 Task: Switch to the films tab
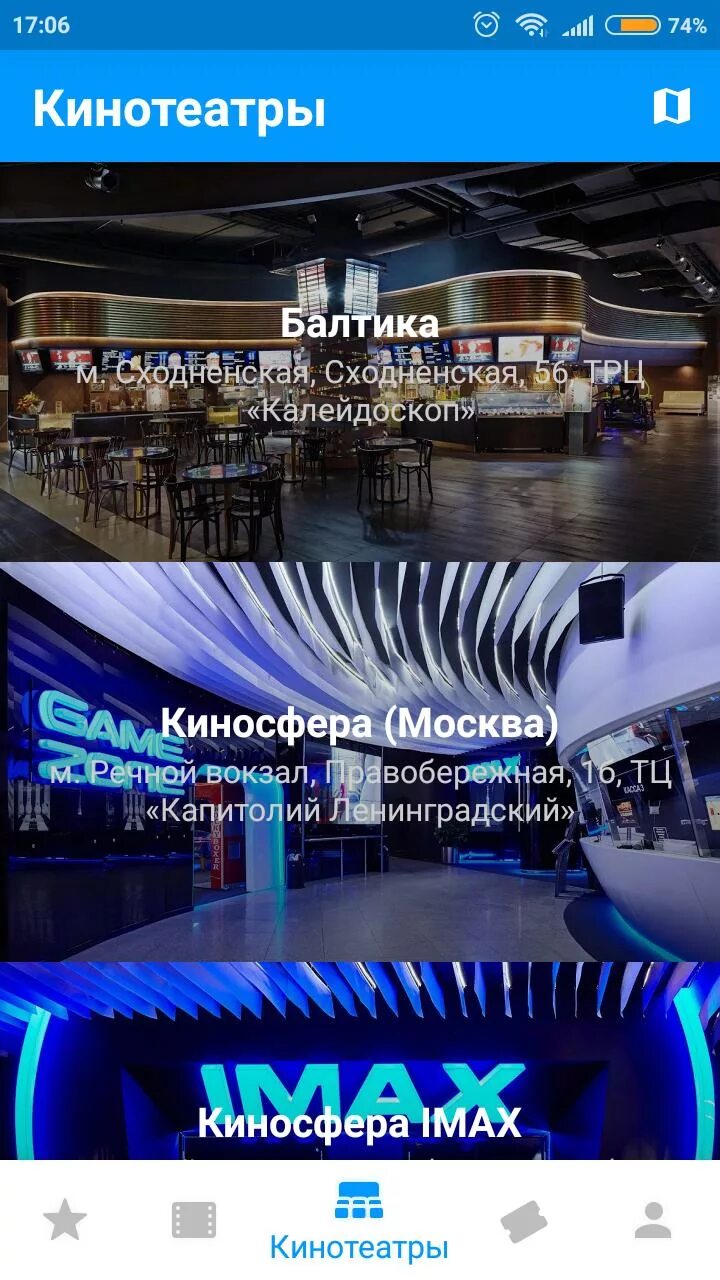click(194, 1220)
